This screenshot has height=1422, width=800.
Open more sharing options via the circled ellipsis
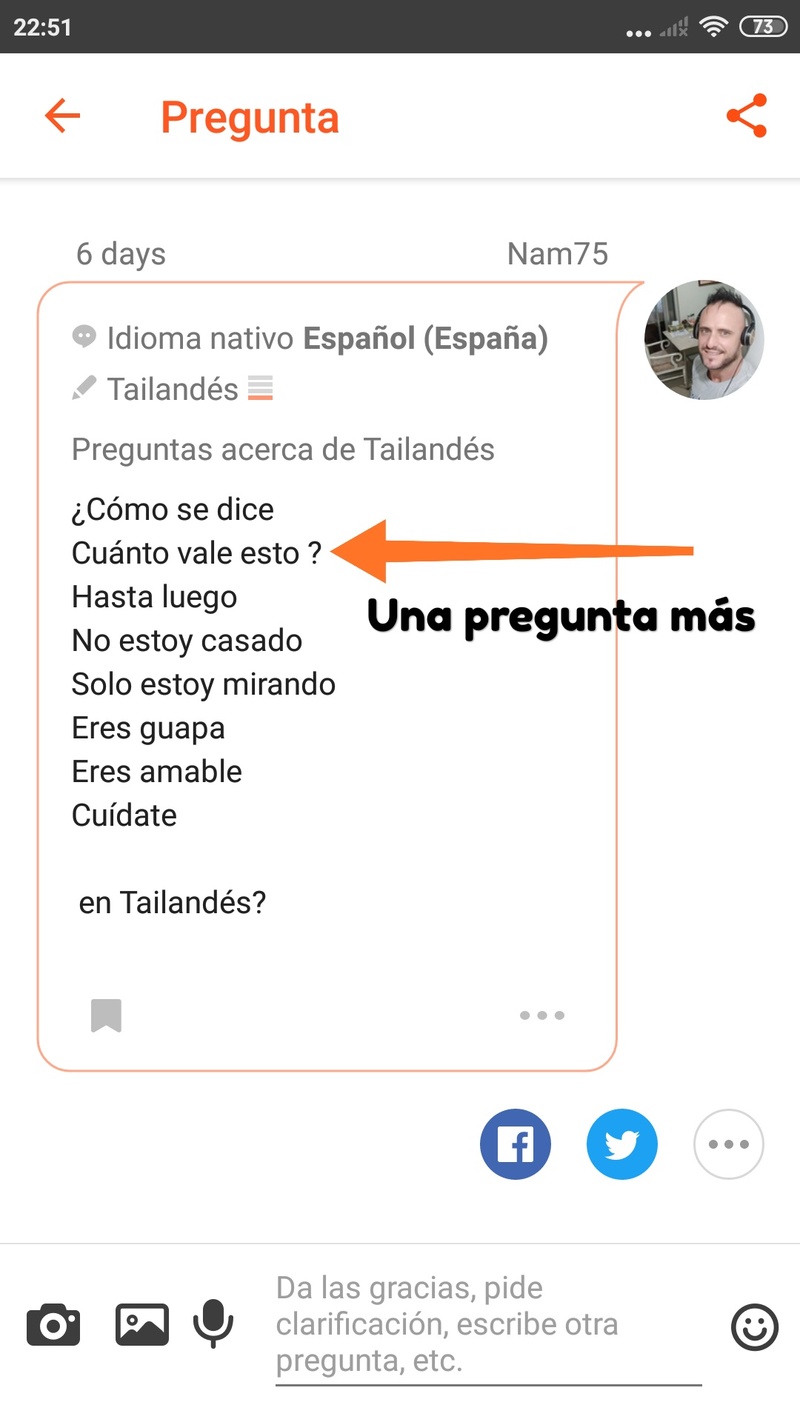[x=728, y=1144]
